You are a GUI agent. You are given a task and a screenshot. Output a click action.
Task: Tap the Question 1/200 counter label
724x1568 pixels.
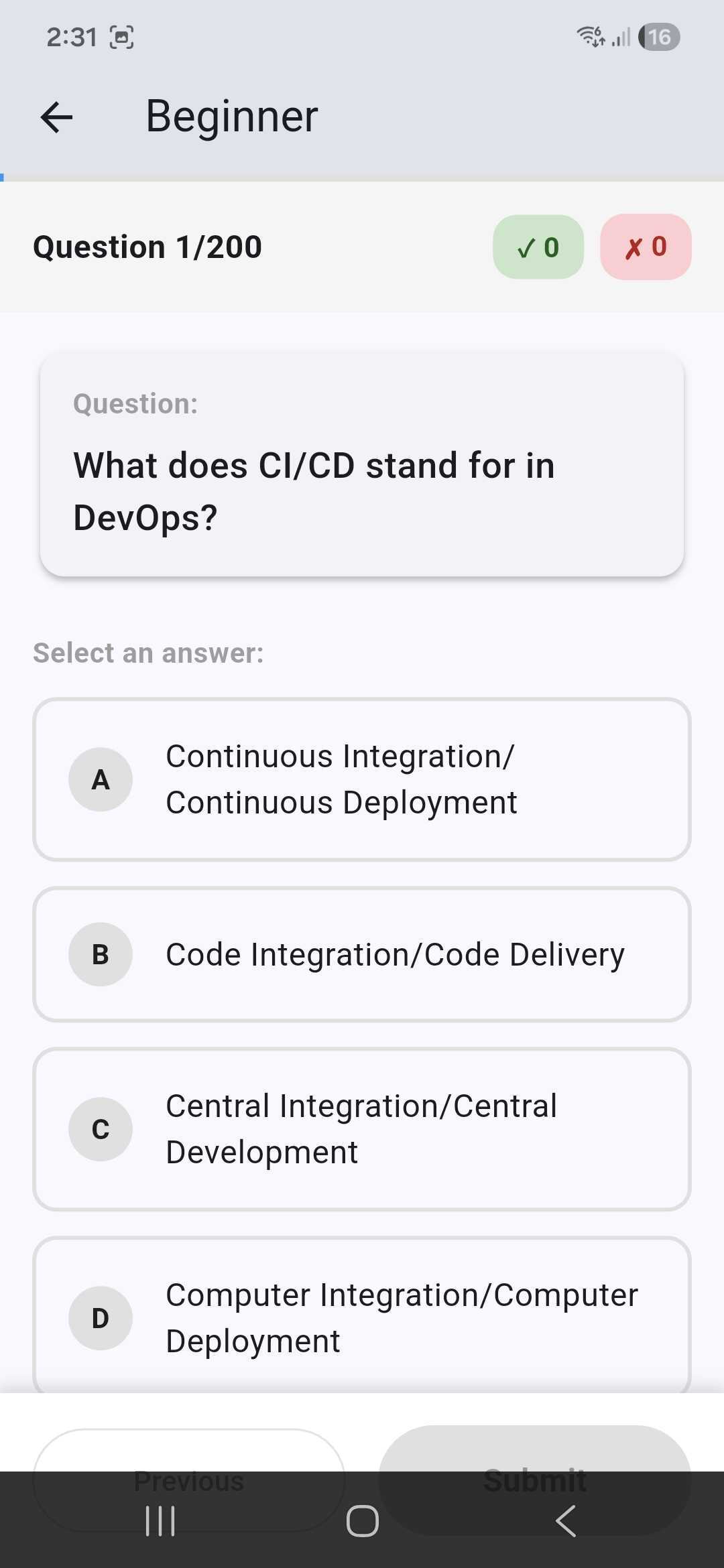pyautogui.click(x=147, y=246)
